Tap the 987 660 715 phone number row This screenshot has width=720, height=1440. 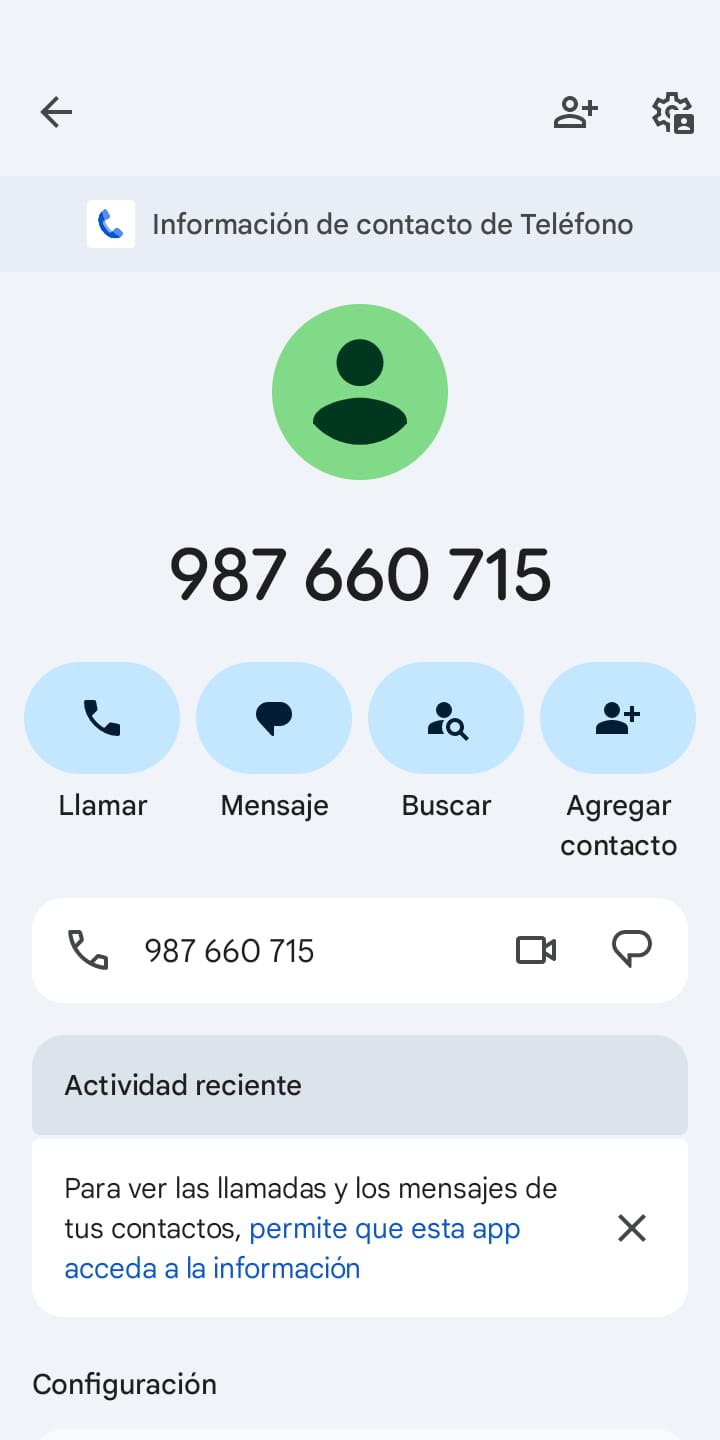pos(230,950)
